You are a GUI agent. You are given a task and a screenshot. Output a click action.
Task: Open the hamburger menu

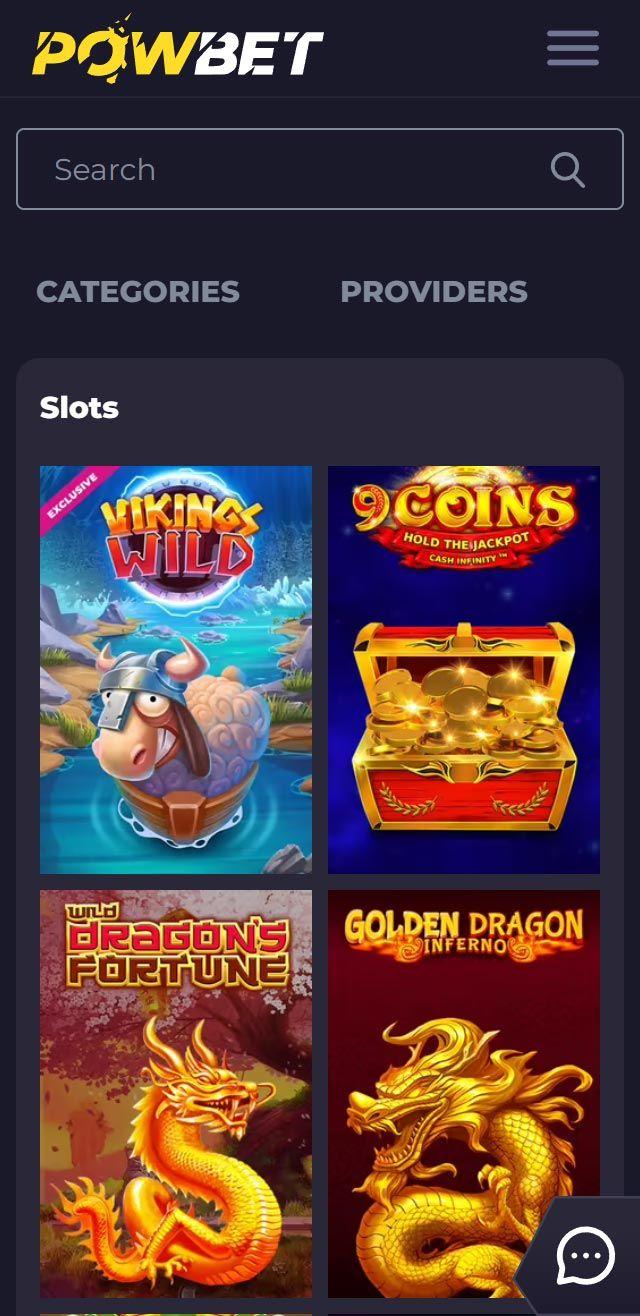573,48
